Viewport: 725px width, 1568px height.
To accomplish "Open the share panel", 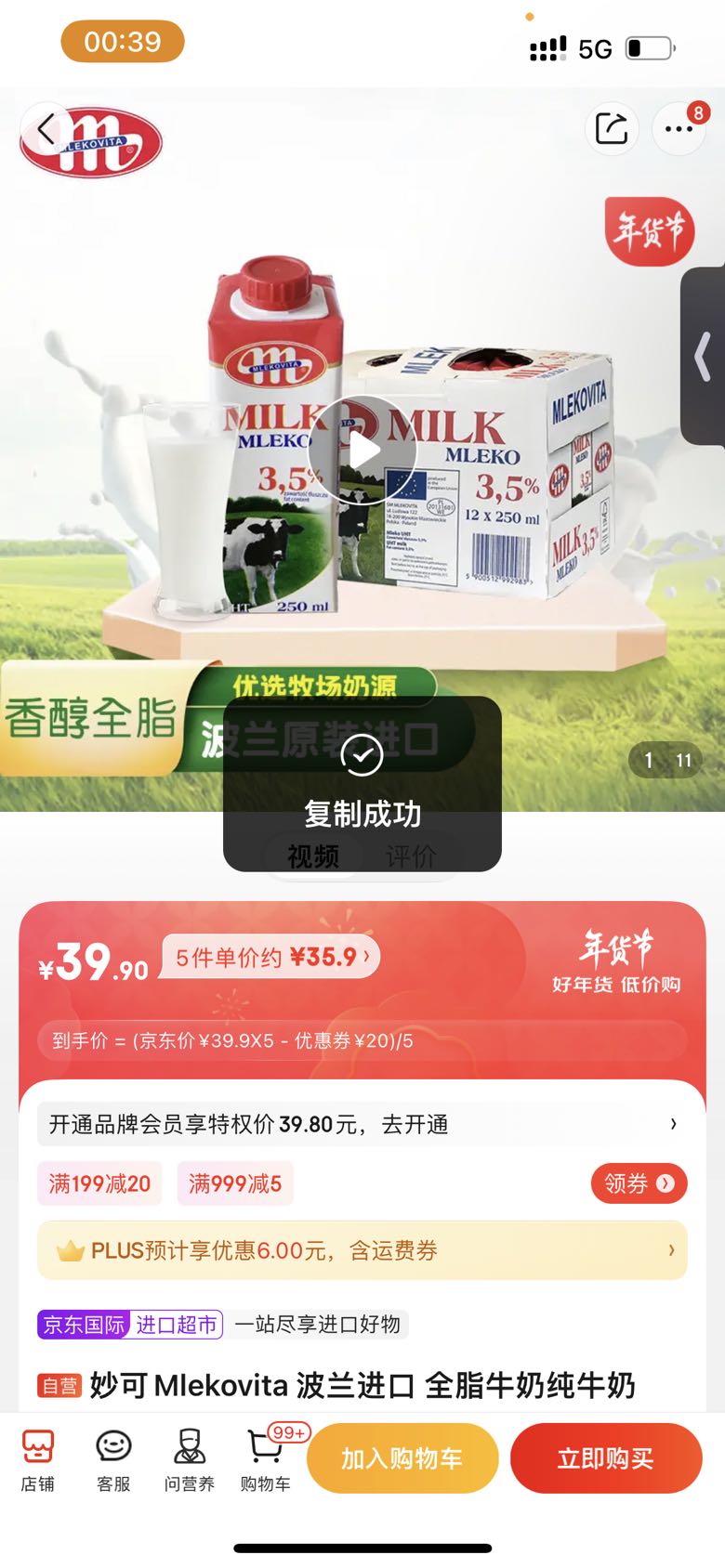I will 611,128.
